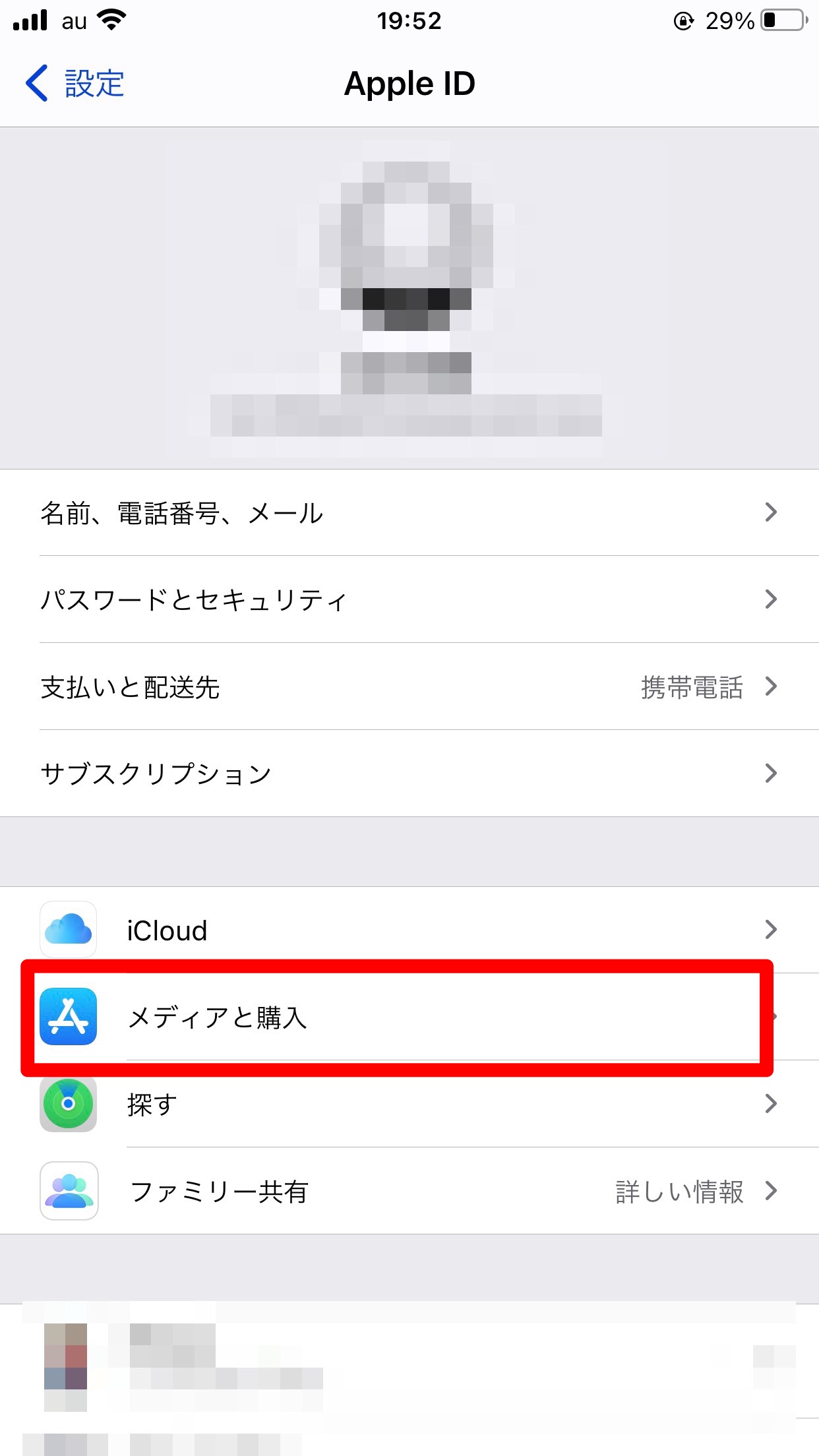The image size is (819, 1456).
Task: Expand the サブスクリプション row chevron
Action: coord(772,773)
